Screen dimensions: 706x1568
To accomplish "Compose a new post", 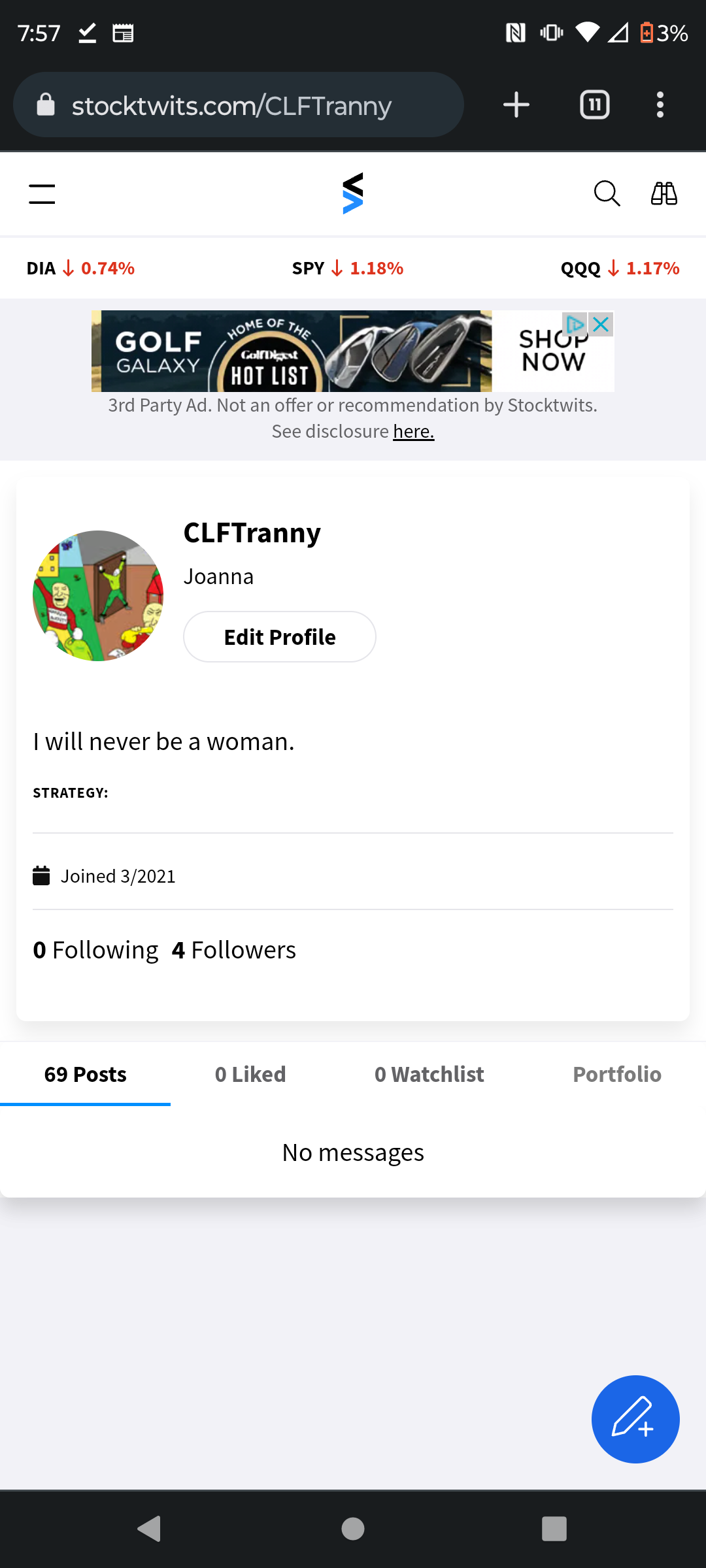I will (x=635, y=1419).
